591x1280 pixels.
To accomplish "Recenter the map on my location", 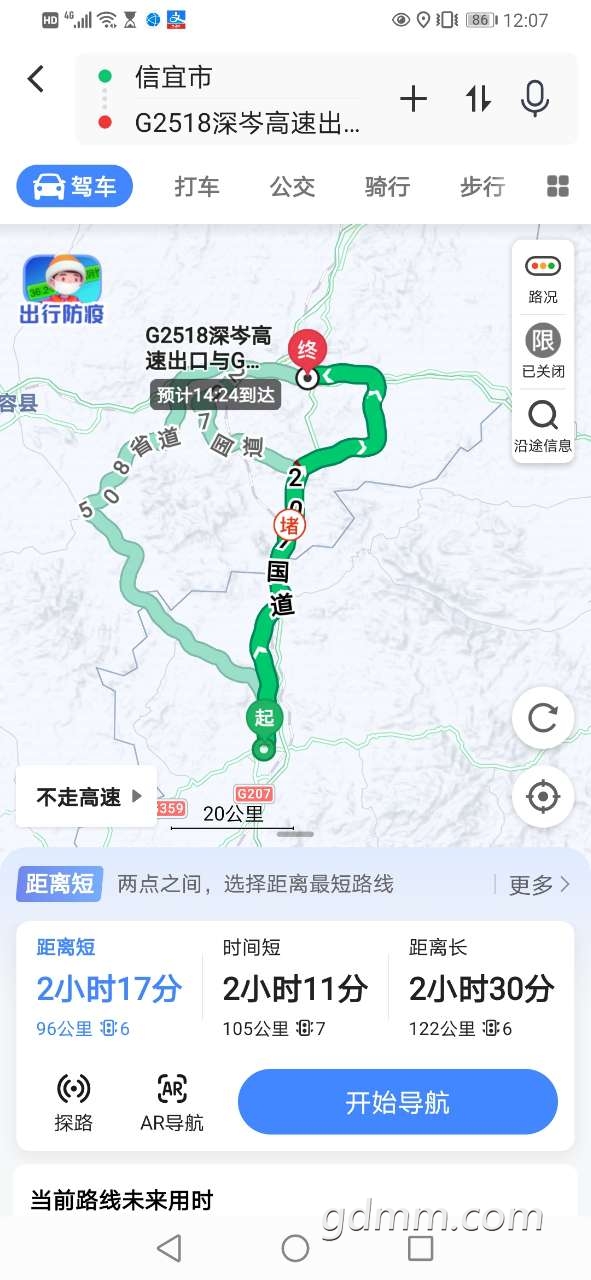I will click(542, 797).
